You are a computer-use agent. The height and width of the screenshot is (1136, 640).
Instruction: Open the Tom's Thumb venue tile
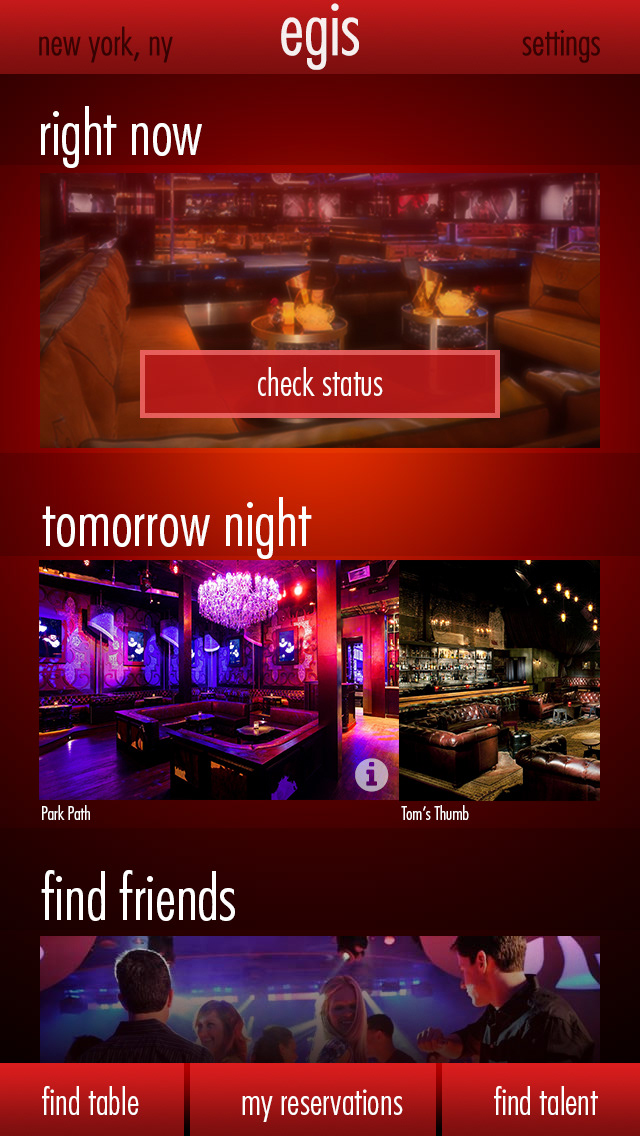pyautogui.click(x=500, y=680)
